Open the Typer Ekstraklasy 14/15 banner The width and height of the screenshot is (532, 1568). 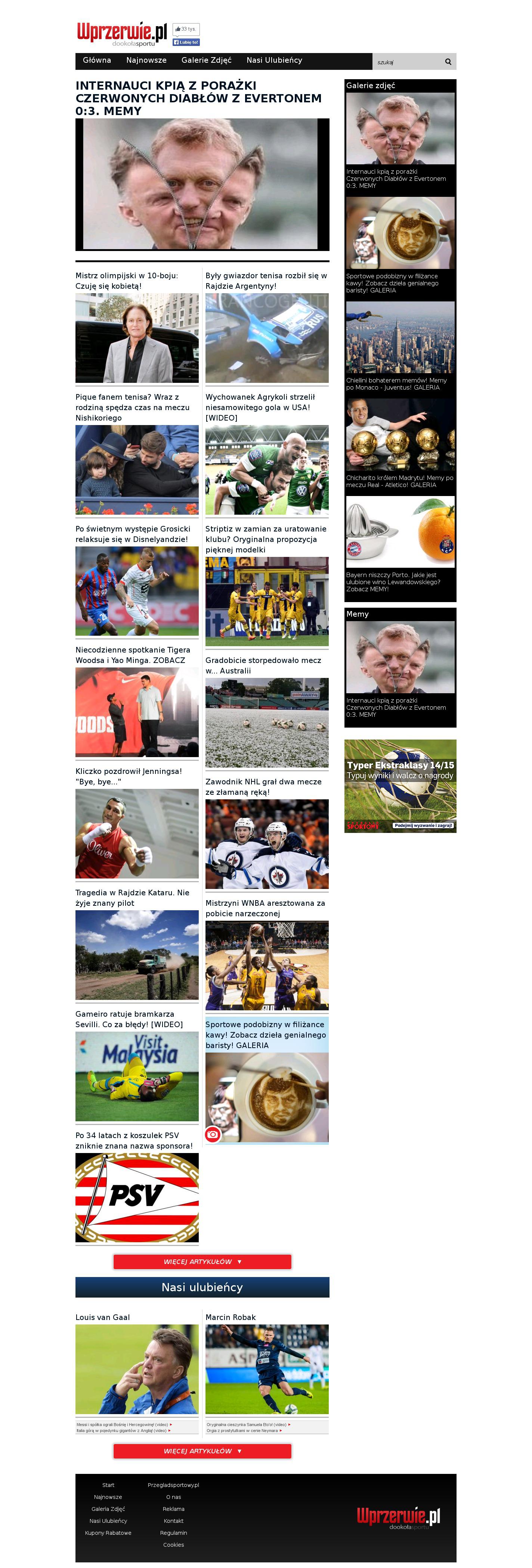(400, 786)
